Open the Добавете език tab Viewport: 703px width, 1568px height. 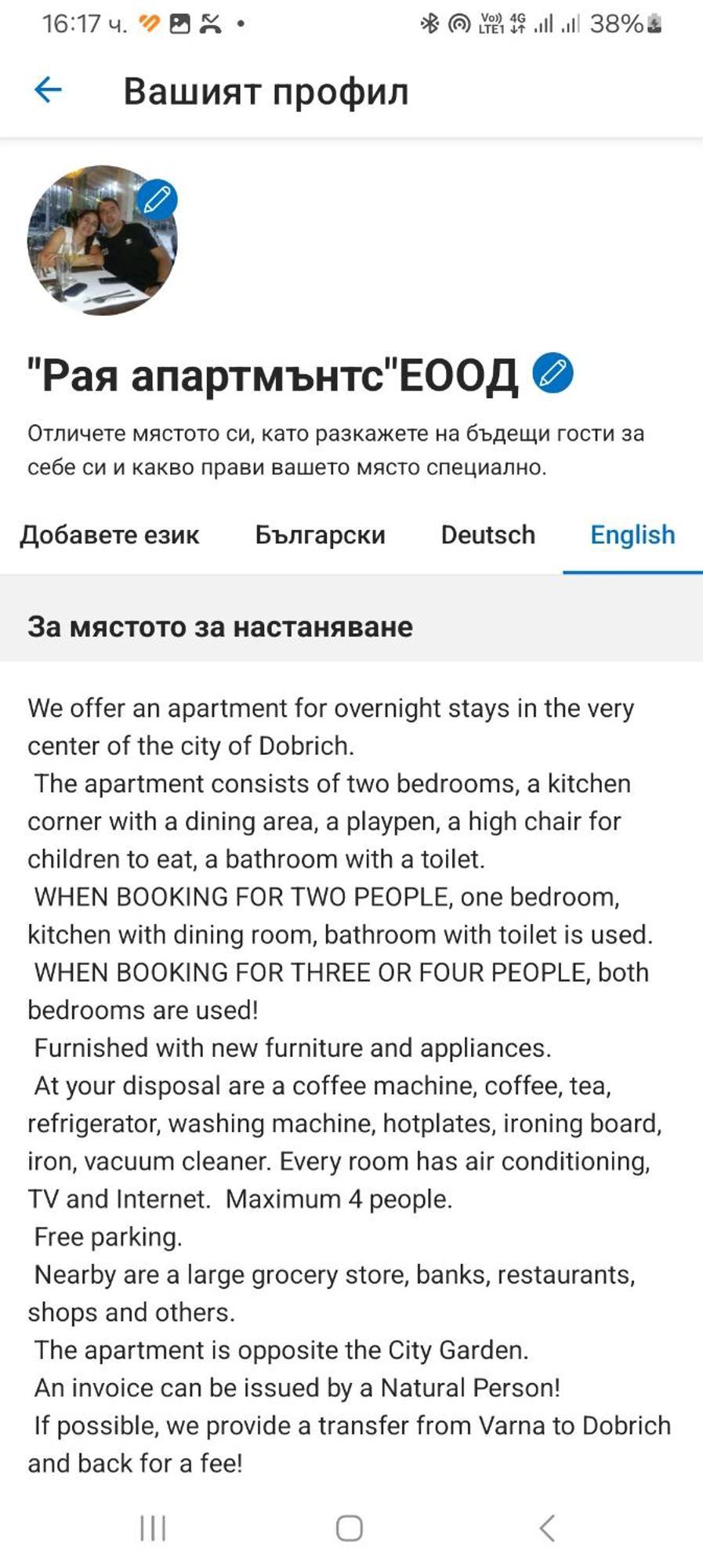[110, 535]
